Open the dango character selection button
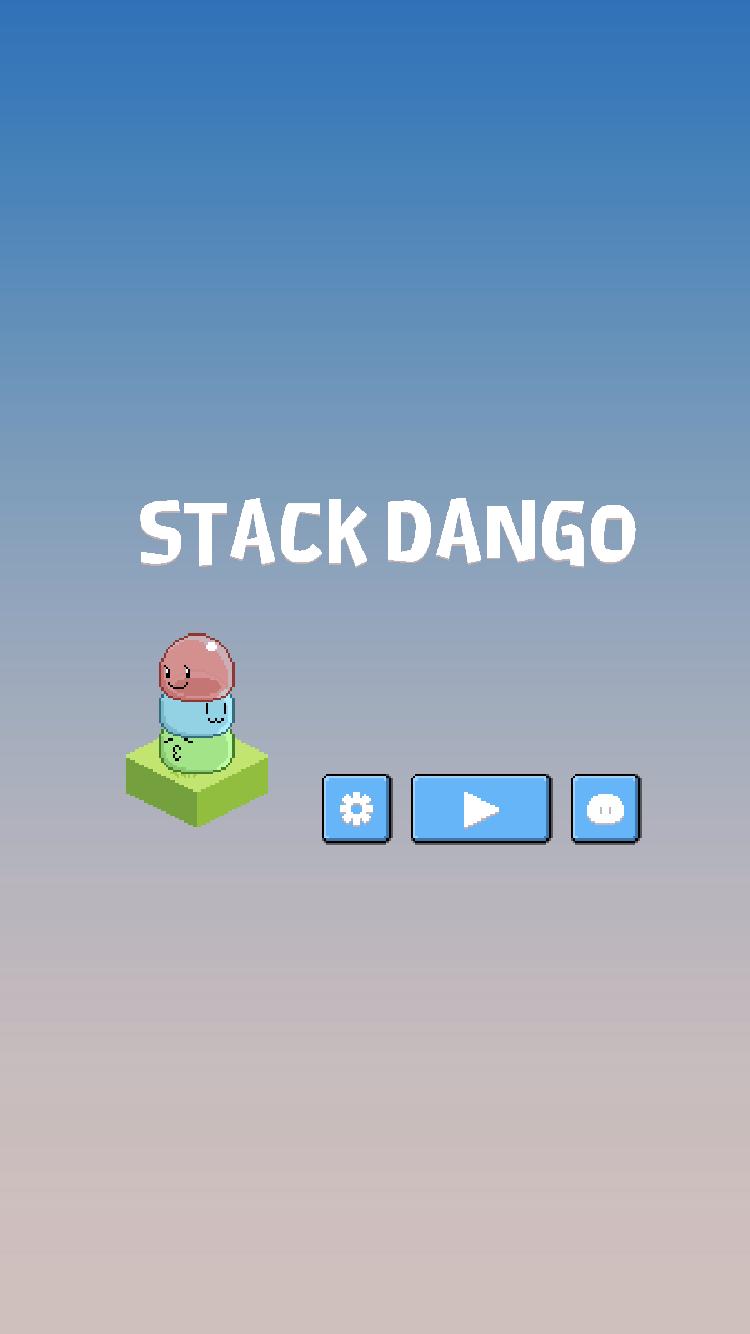This screenshot has width=750, height=1334. [x=605, y=808]
